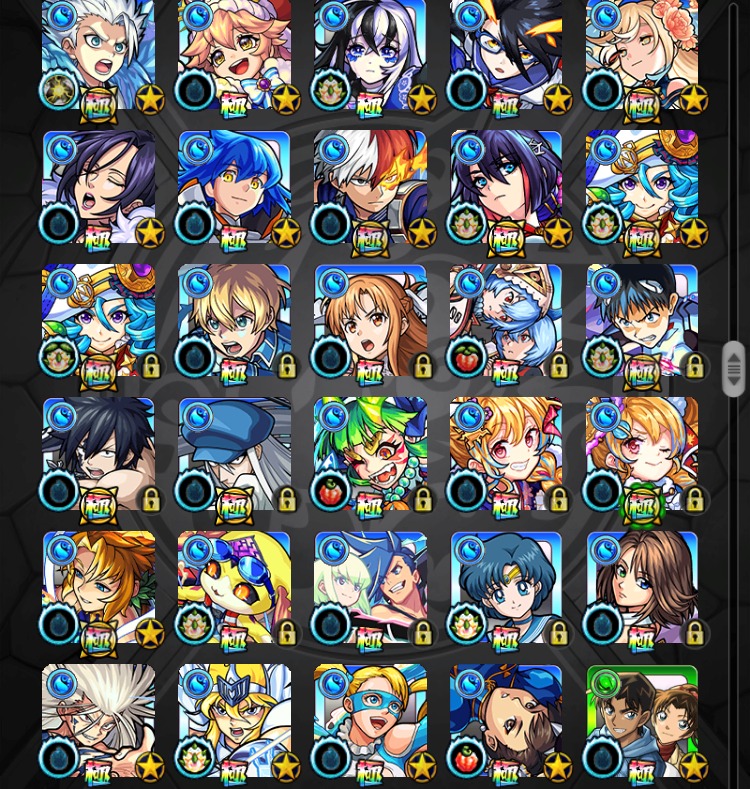Tap the blue-haired boy with yellow eyes
The image size is (750, 789).
point(234,188)
